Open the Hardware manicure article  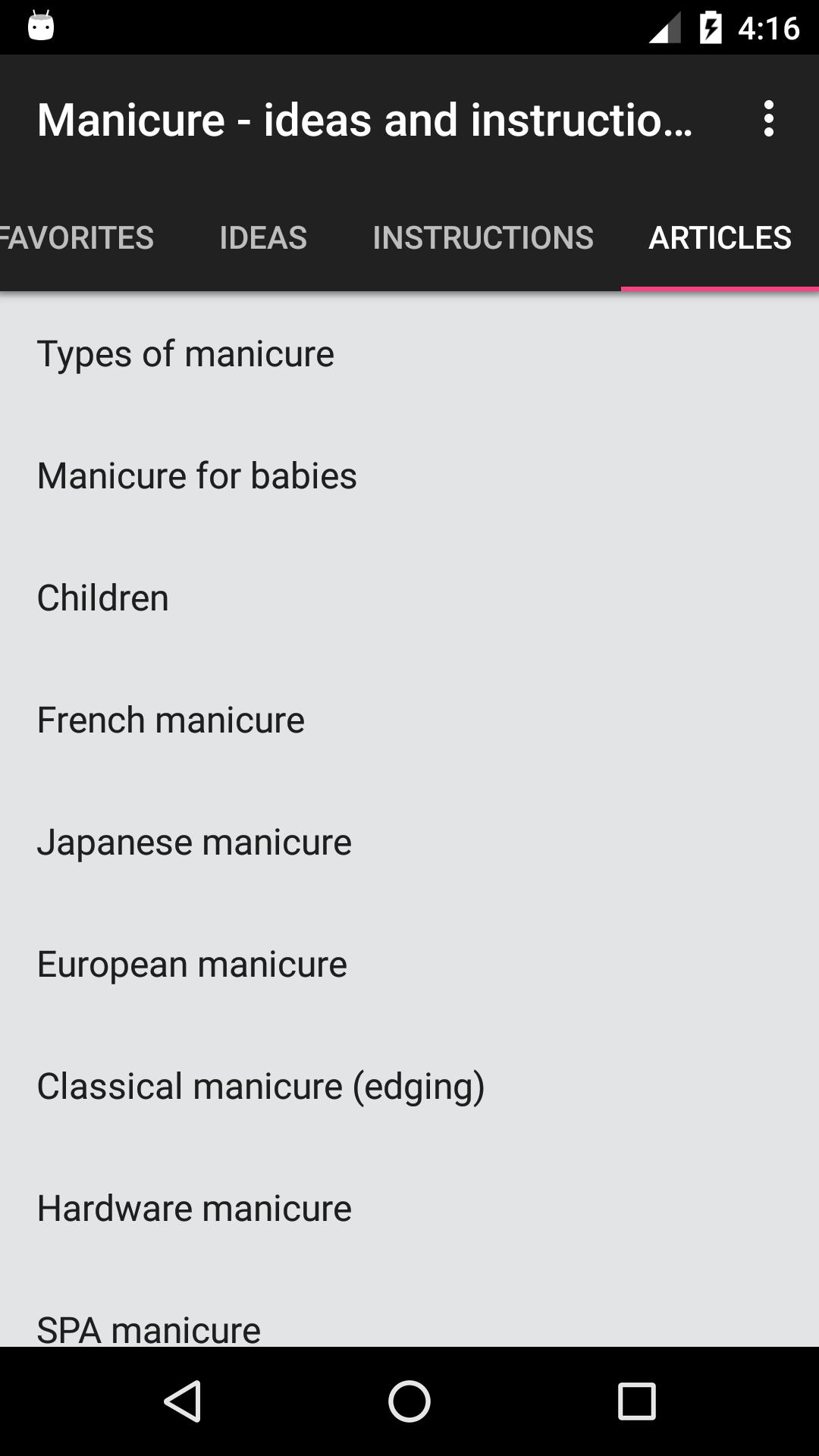[x=193, y=1208]
